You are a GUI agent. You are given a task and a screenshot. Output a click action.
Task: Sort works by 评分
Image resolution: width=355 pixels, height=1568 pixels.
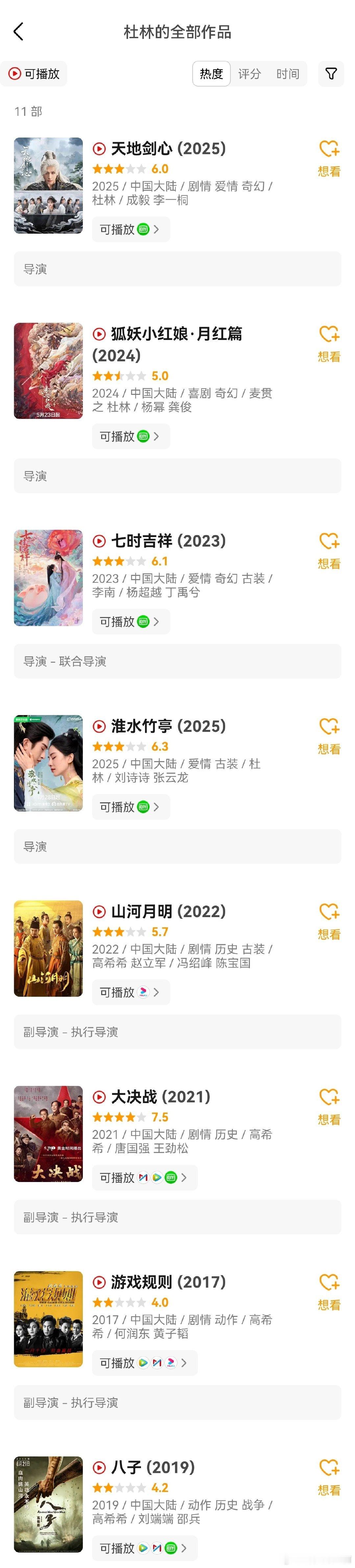(249, 74)
